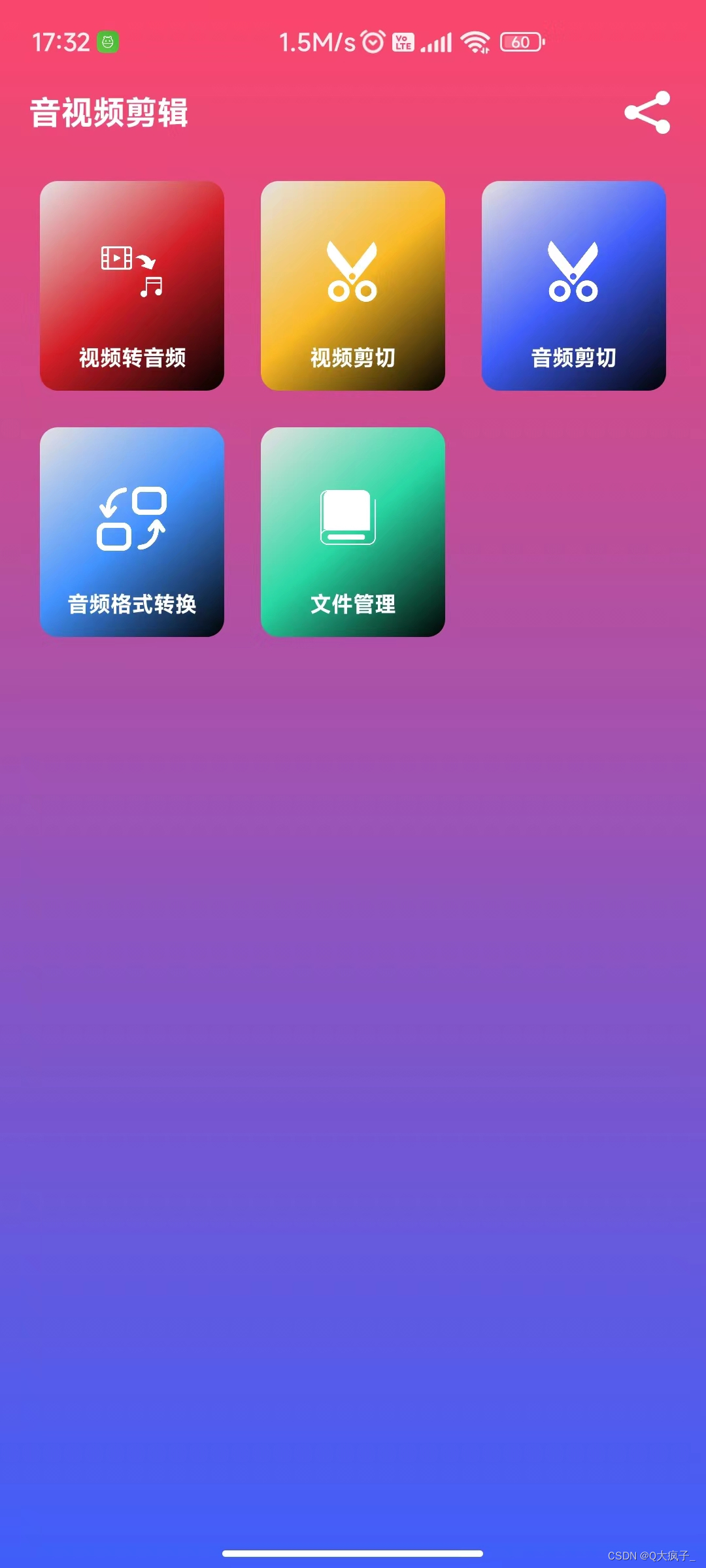Launch the 视频剪切 feature

353,286
